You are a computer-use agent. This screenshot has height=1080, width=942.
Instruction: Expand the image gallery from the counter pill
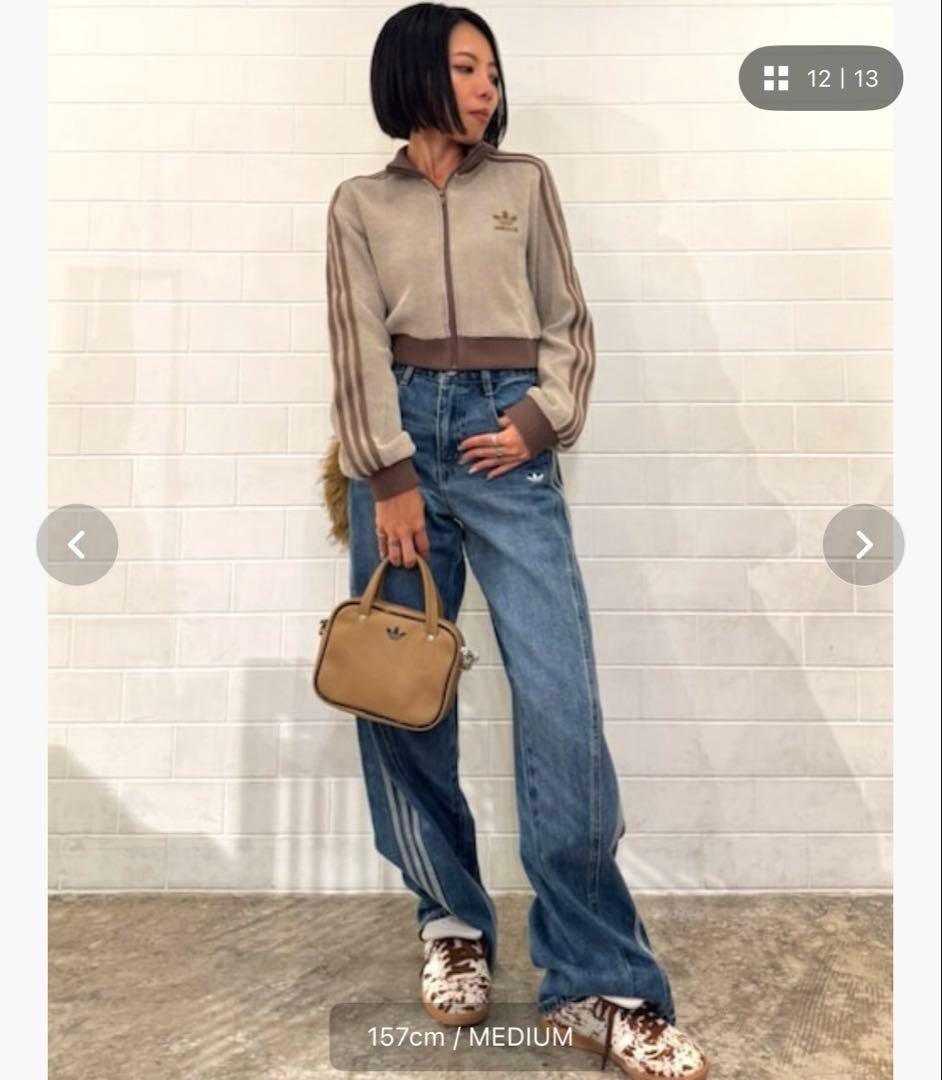pos(820,78)
